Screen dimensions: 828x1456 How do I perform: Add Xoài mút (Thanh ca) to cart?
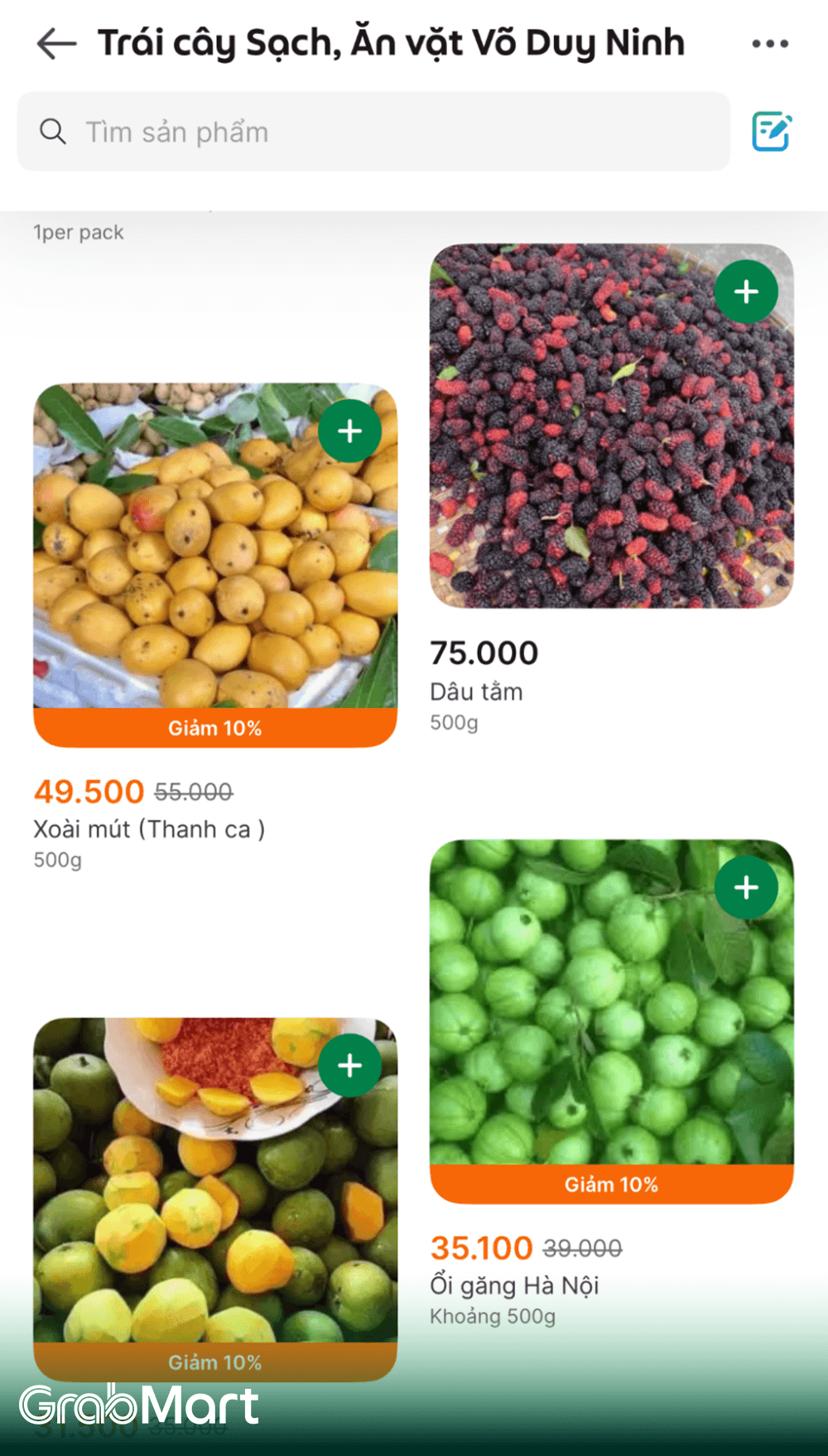point(350,431)
